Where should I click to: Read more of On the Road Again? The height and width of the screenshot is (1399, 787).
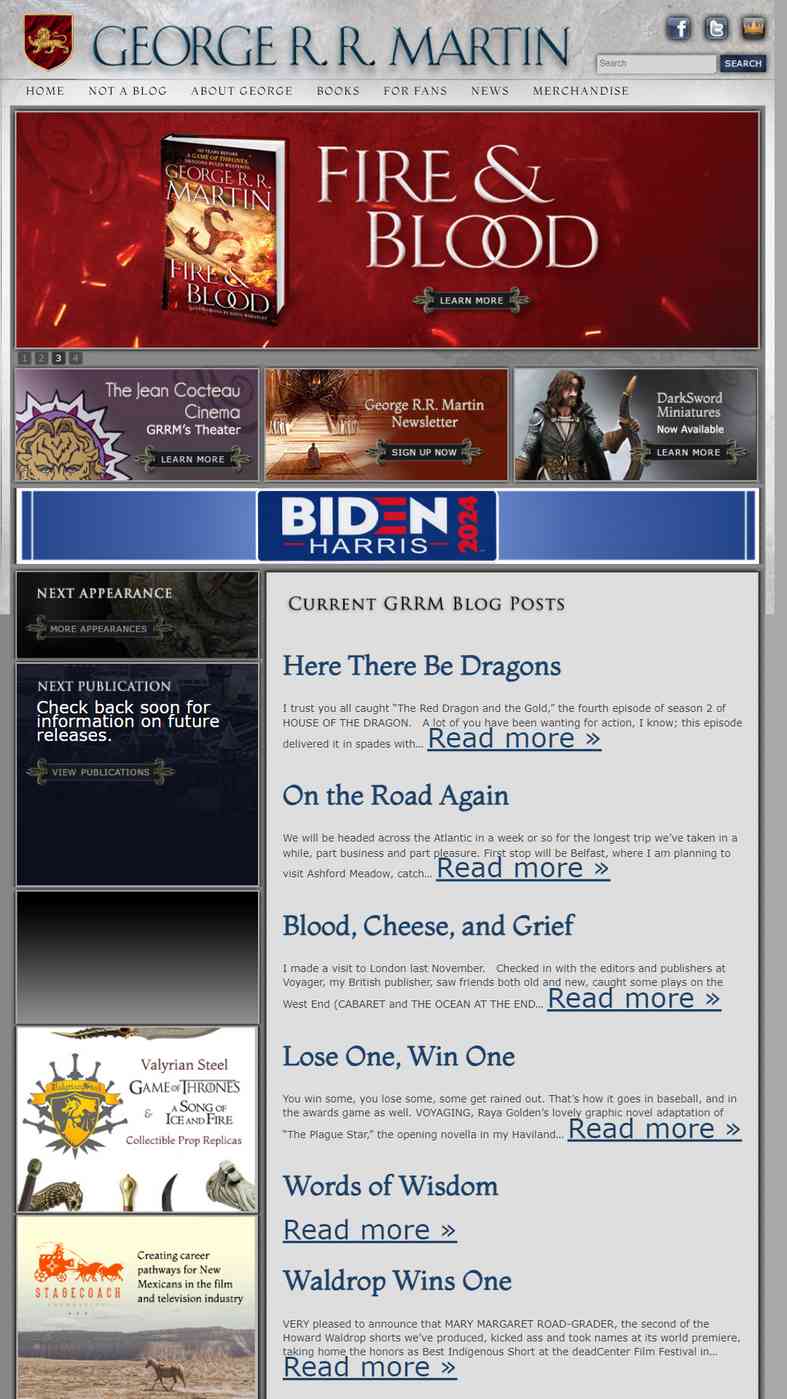tap(523, 868)
